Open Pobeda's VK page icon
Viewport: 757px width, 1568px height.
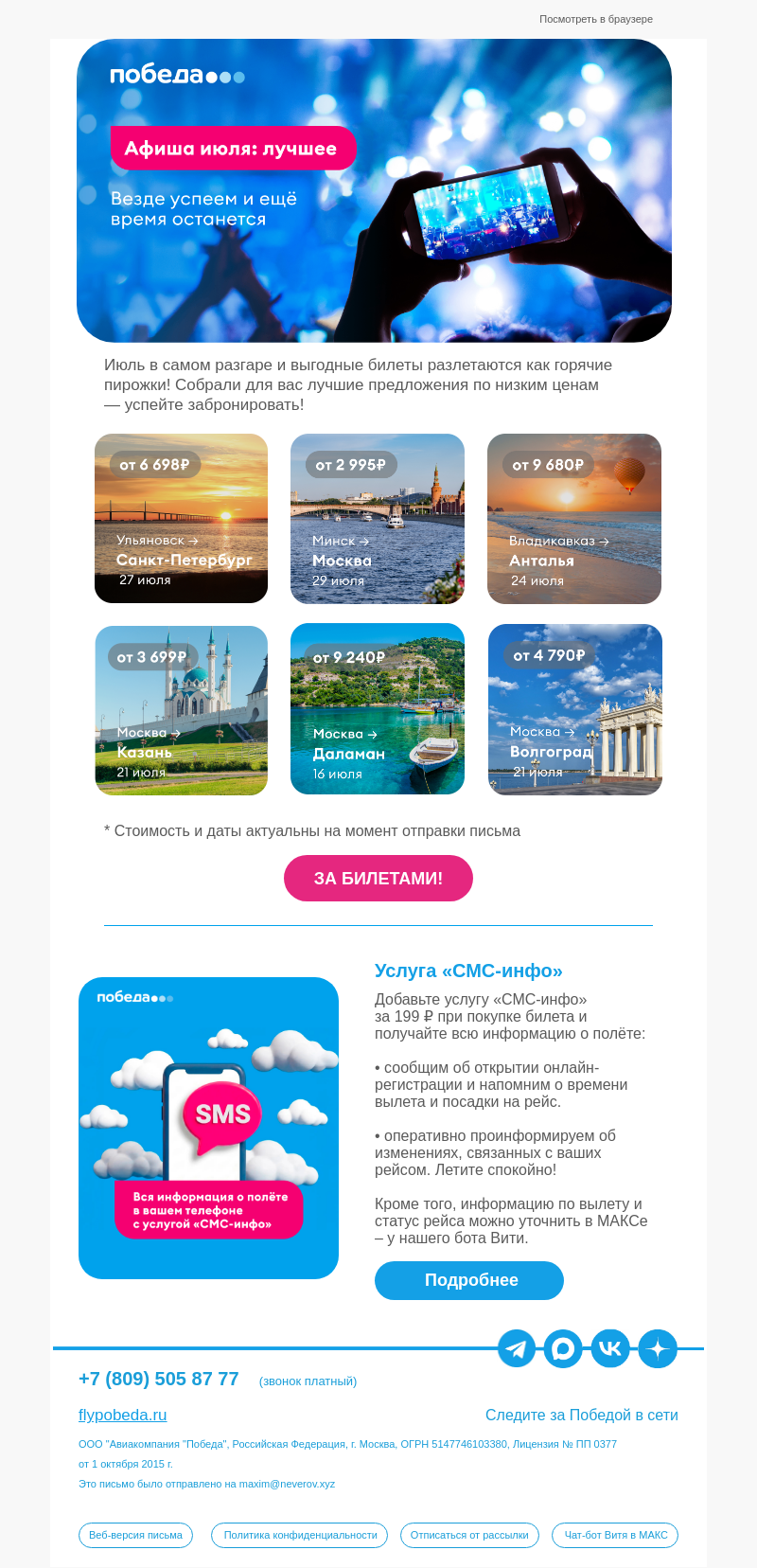610,1348
